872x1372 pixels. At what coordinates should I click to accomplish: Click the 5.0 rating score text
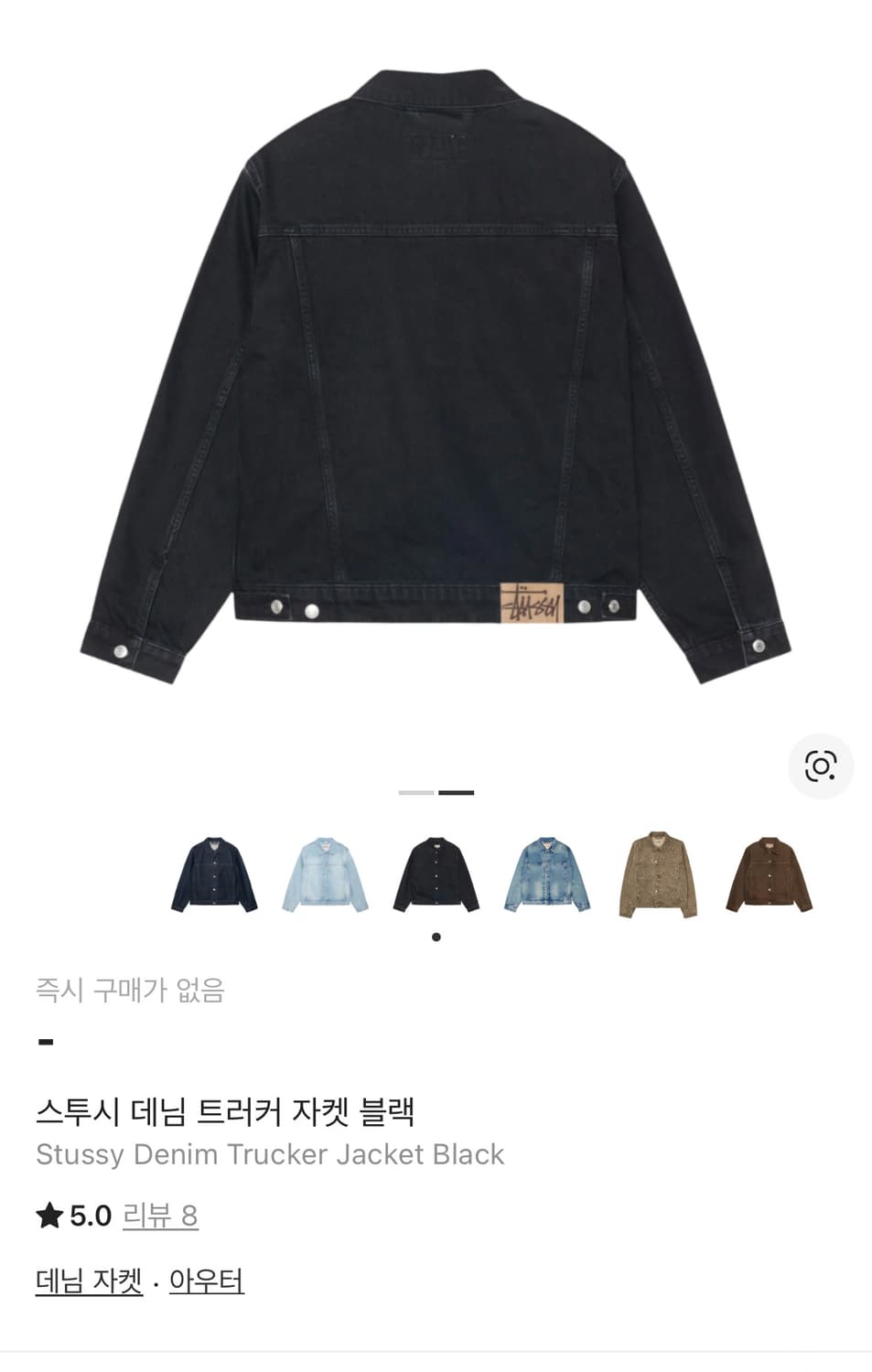click(89, 1217)
